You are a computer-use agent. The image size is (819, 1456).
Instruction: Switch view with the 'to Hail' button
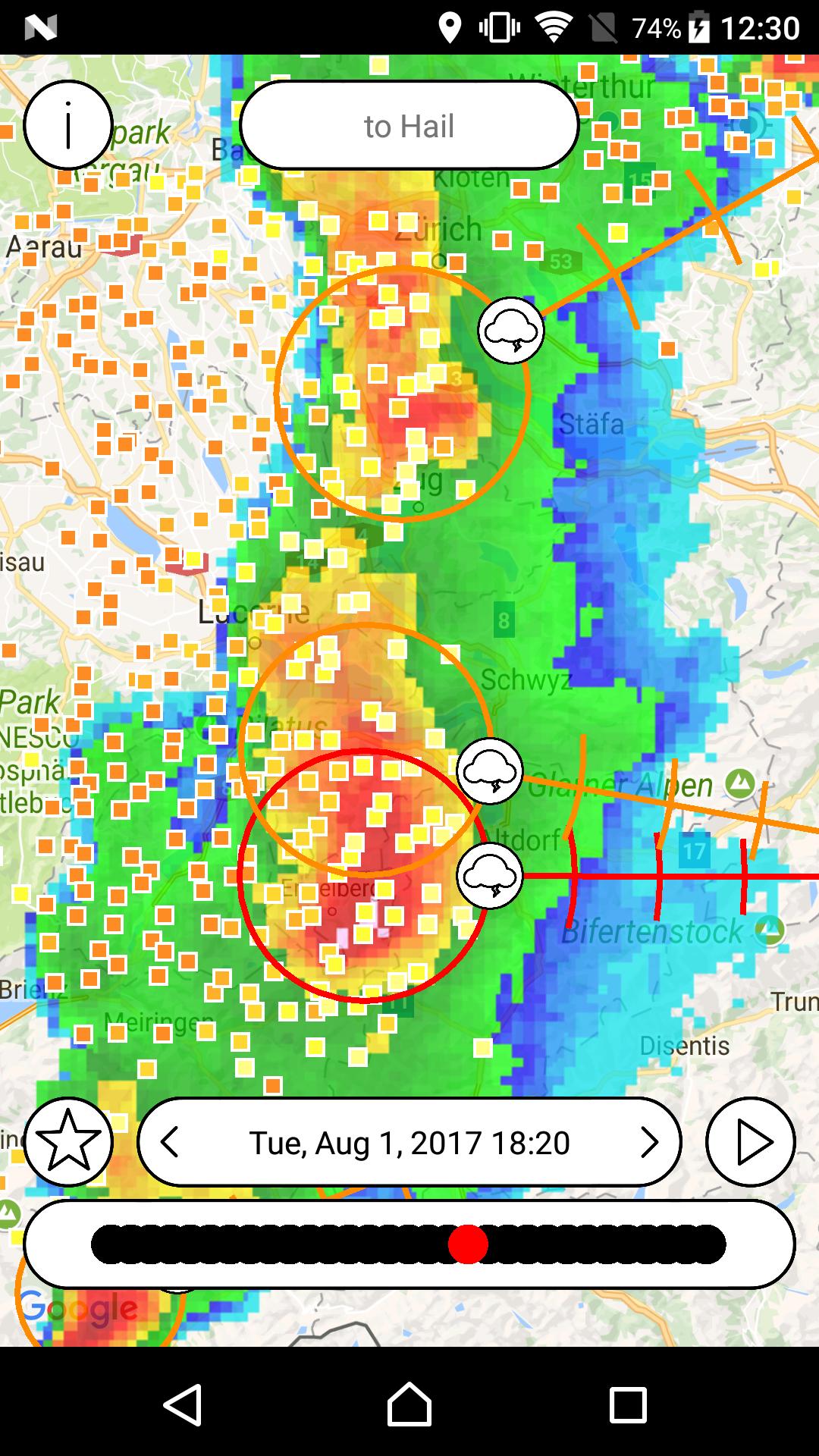coord(409,126)
